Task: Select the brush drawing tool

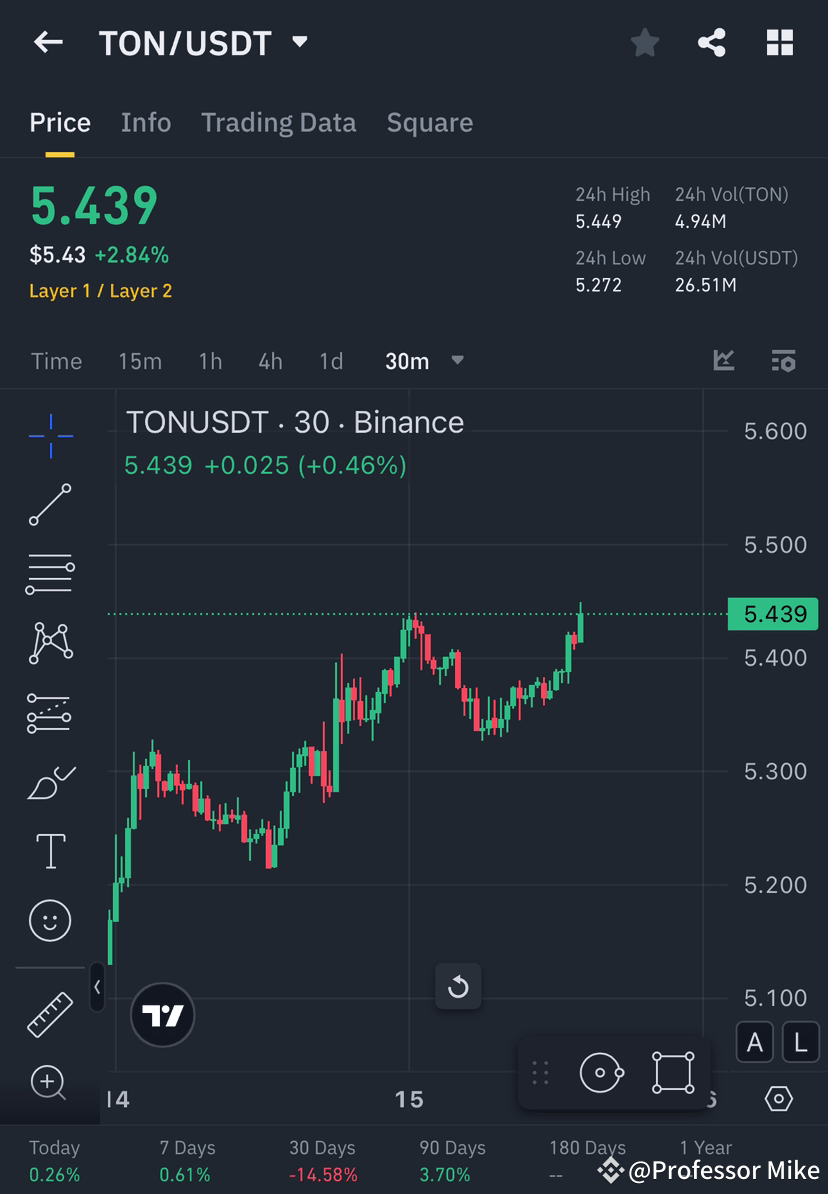Action: [50, 781]
